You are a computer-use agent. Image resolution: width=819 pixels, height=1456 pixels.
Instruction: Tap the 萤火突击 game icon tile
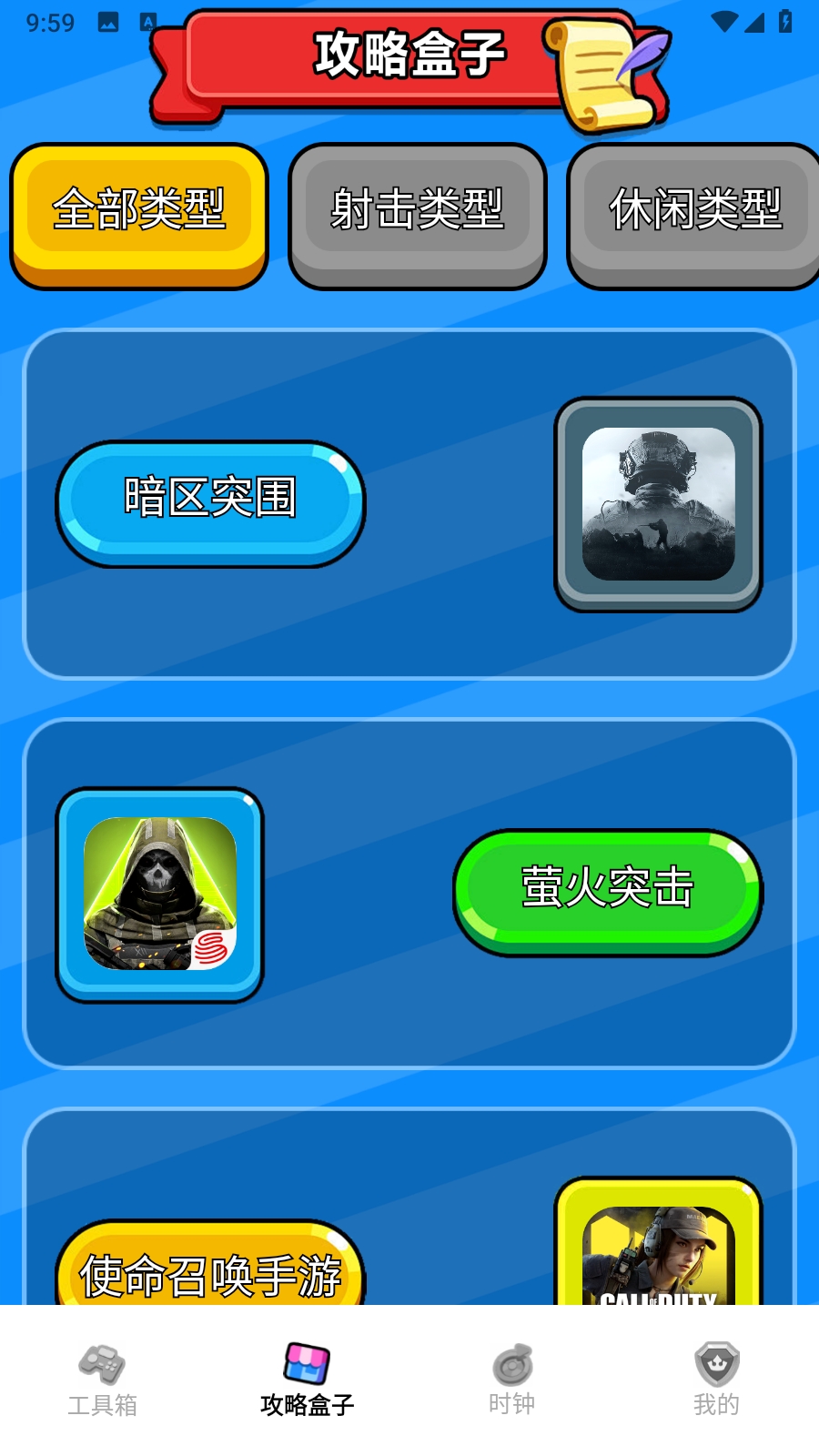[160, 895]
